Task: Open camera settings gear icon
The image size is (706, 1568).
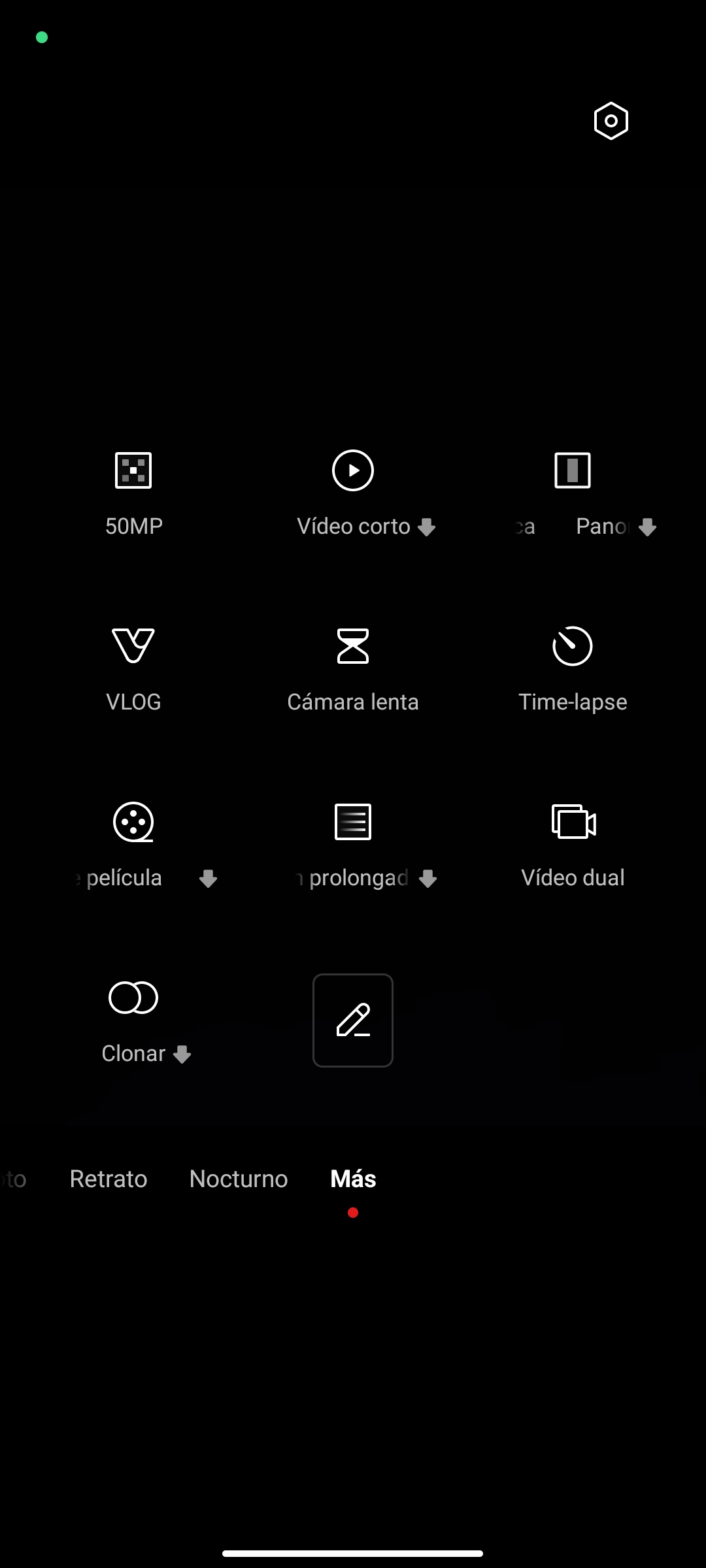Action: coord(611,121)
